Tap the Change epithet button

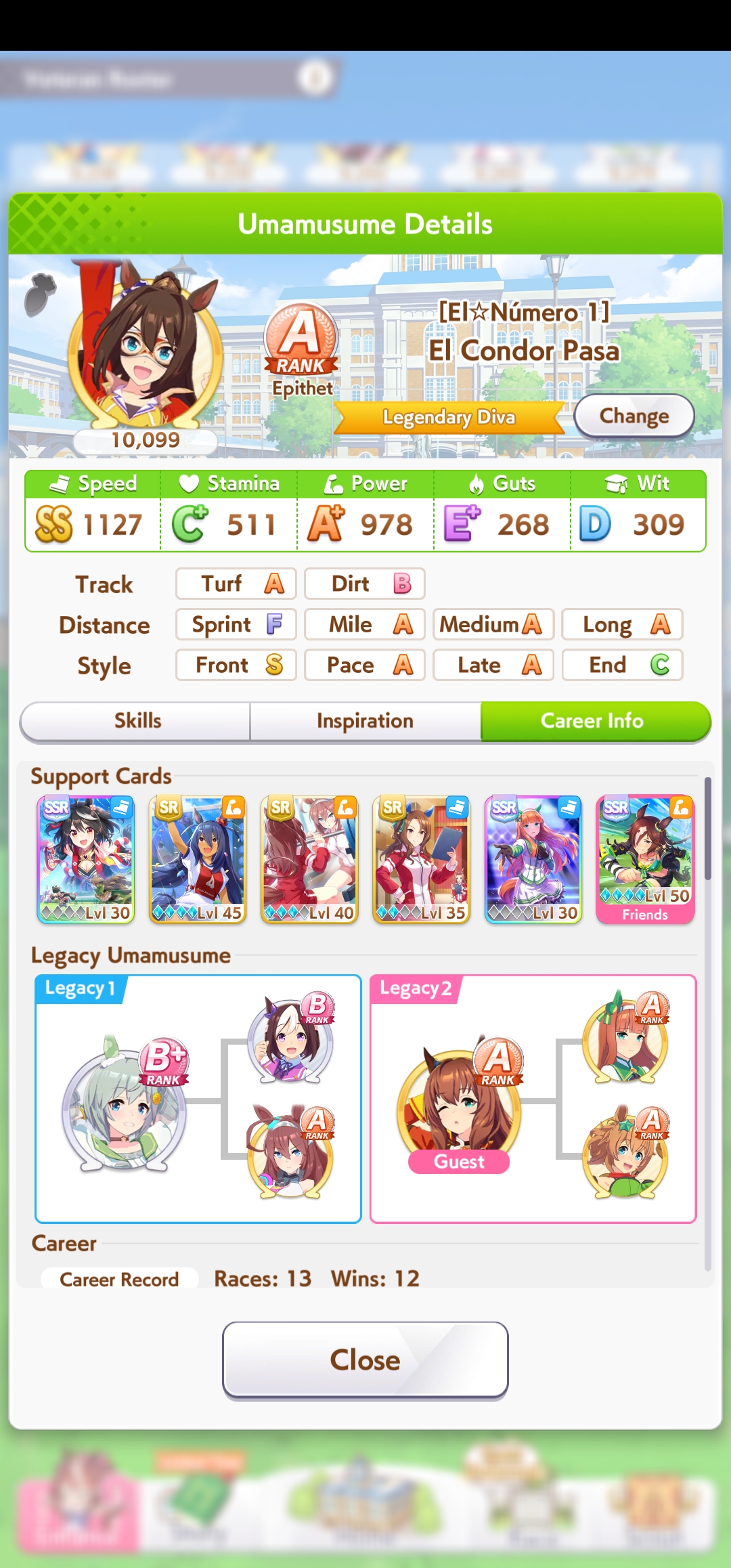tap(634, 416)
